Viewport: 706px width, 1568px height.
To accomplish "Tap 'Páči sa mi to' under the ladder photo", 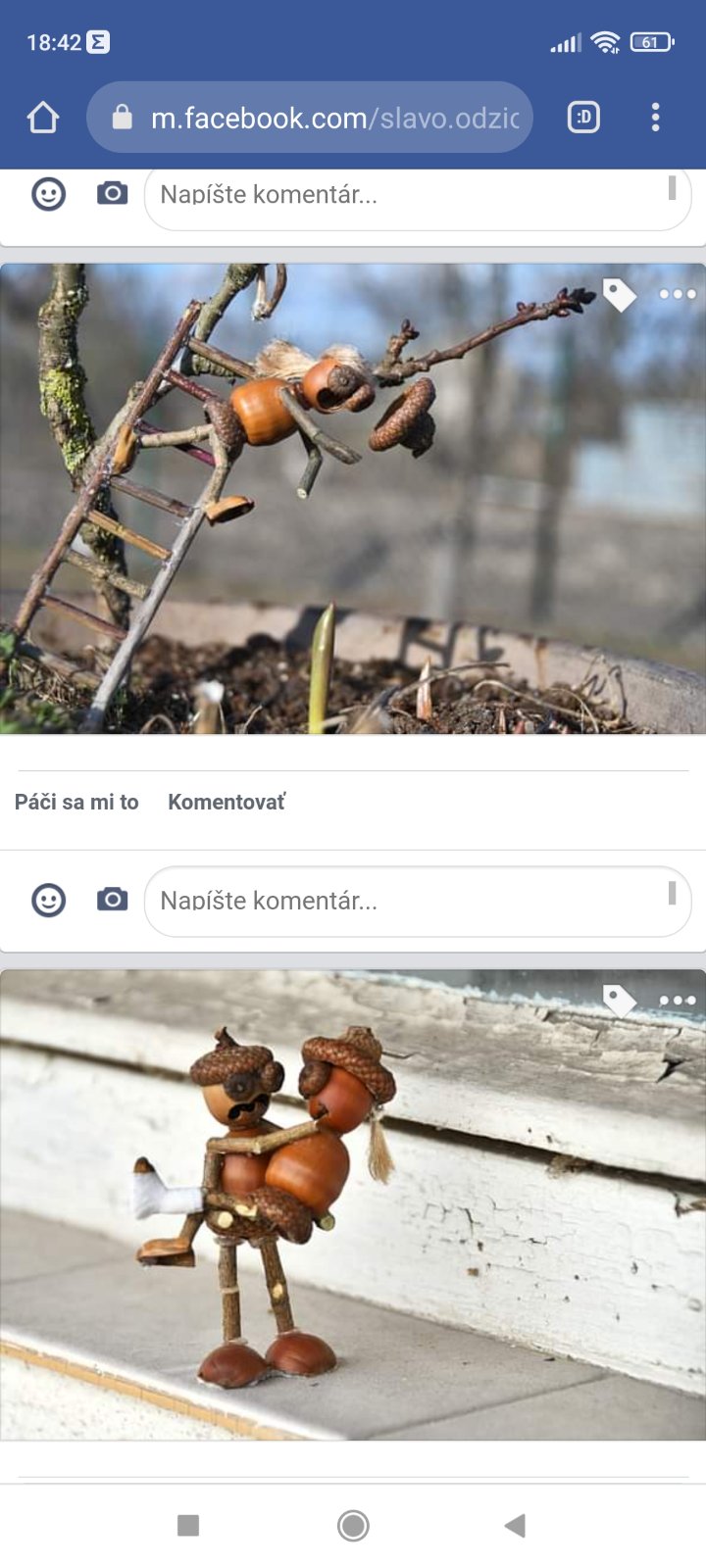I will point(76,802).
